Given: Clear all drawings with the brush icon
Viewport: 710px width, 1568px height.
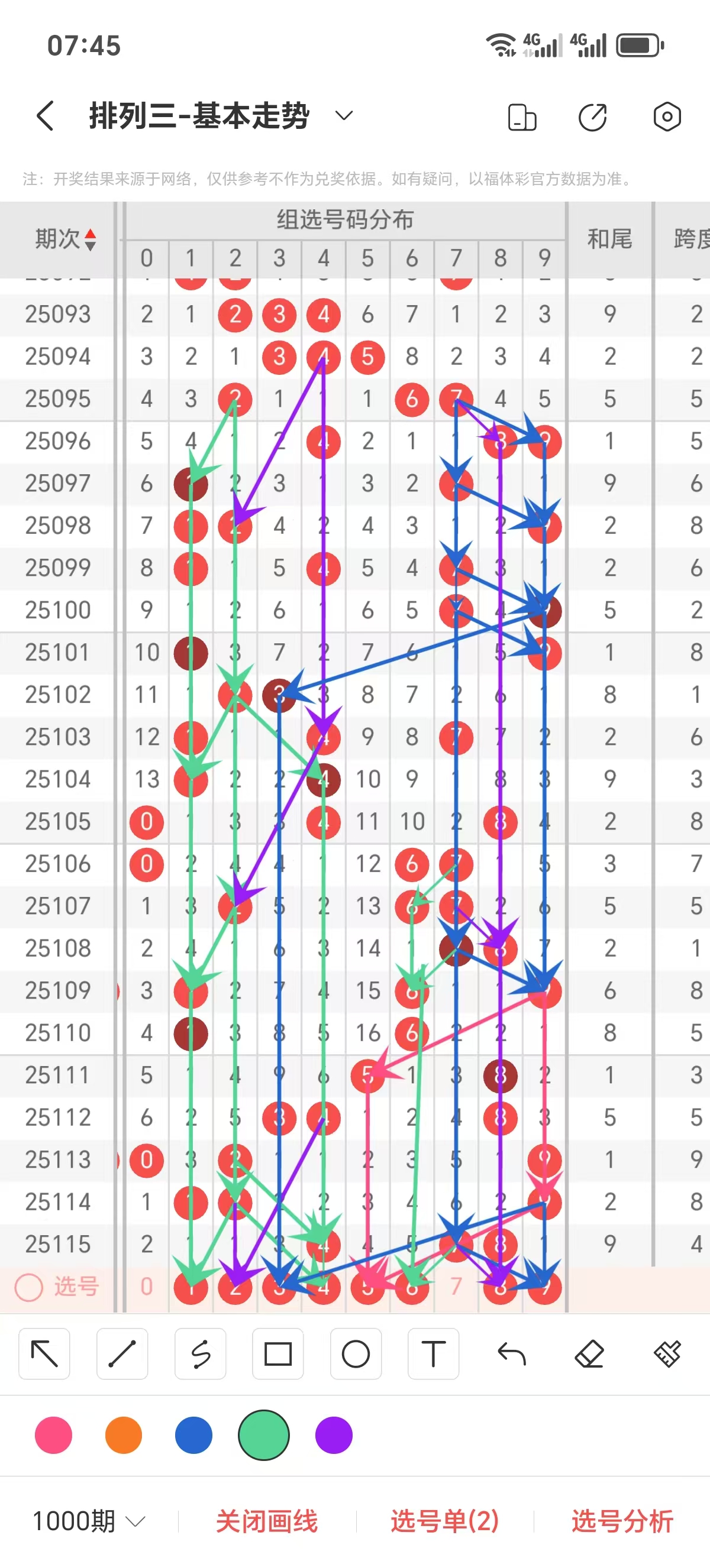Looking at the screenshot, I should coord(667,1354).
